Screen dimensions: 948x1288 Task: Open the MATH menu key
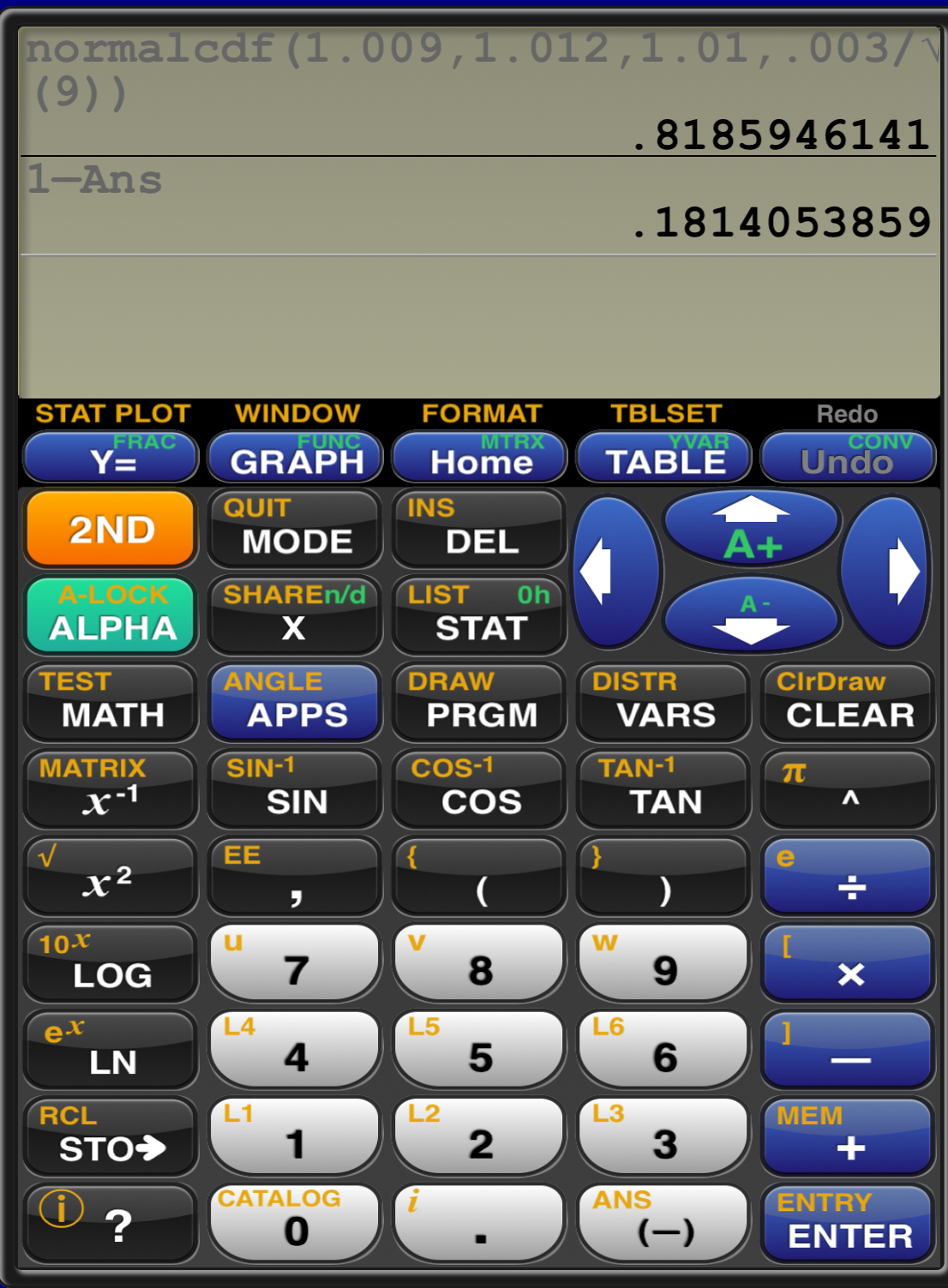click(x=111, y=703)
